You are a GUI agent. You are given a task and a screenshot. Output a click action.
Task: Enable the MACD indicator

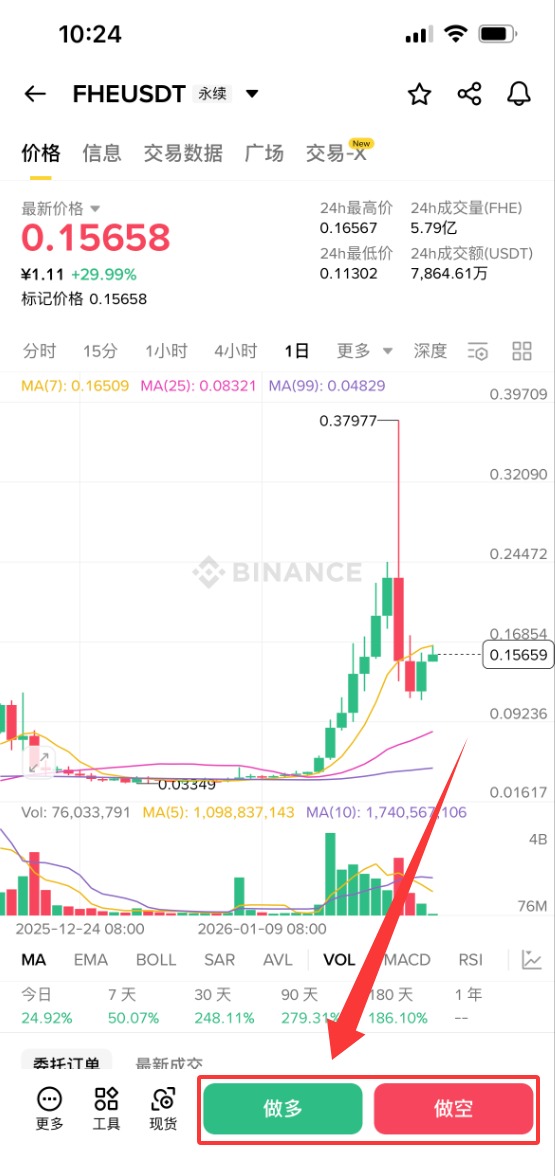click(x=408, y=959)
